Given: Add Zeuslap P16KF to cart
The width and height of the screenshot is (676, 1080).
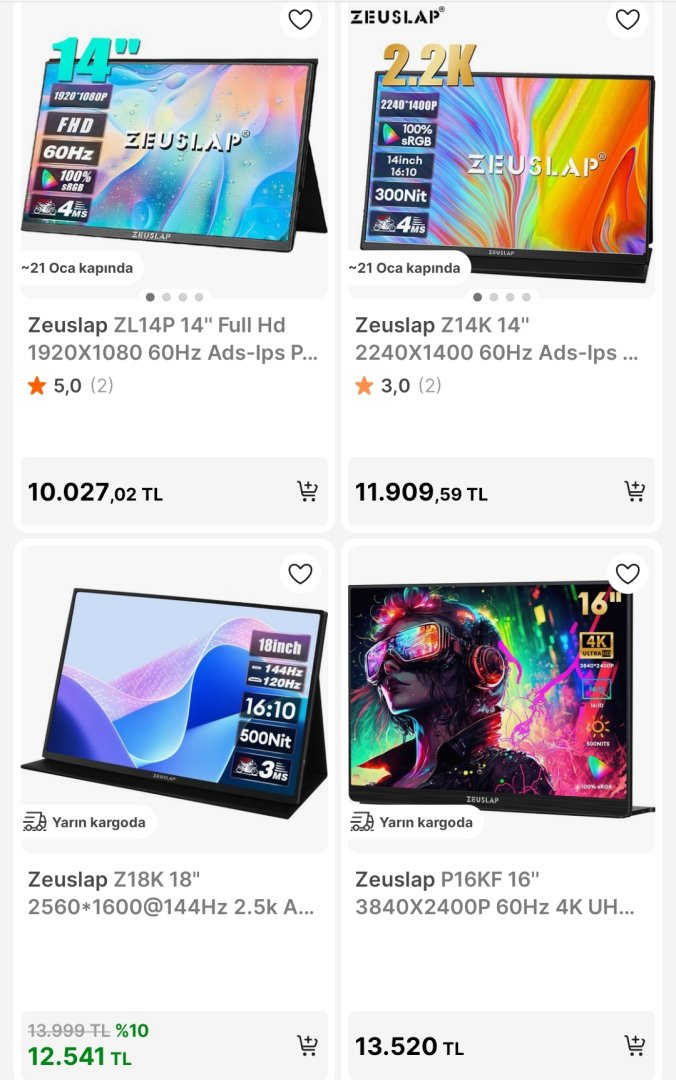Looking at the screenshot, I should pos(634,1046).
